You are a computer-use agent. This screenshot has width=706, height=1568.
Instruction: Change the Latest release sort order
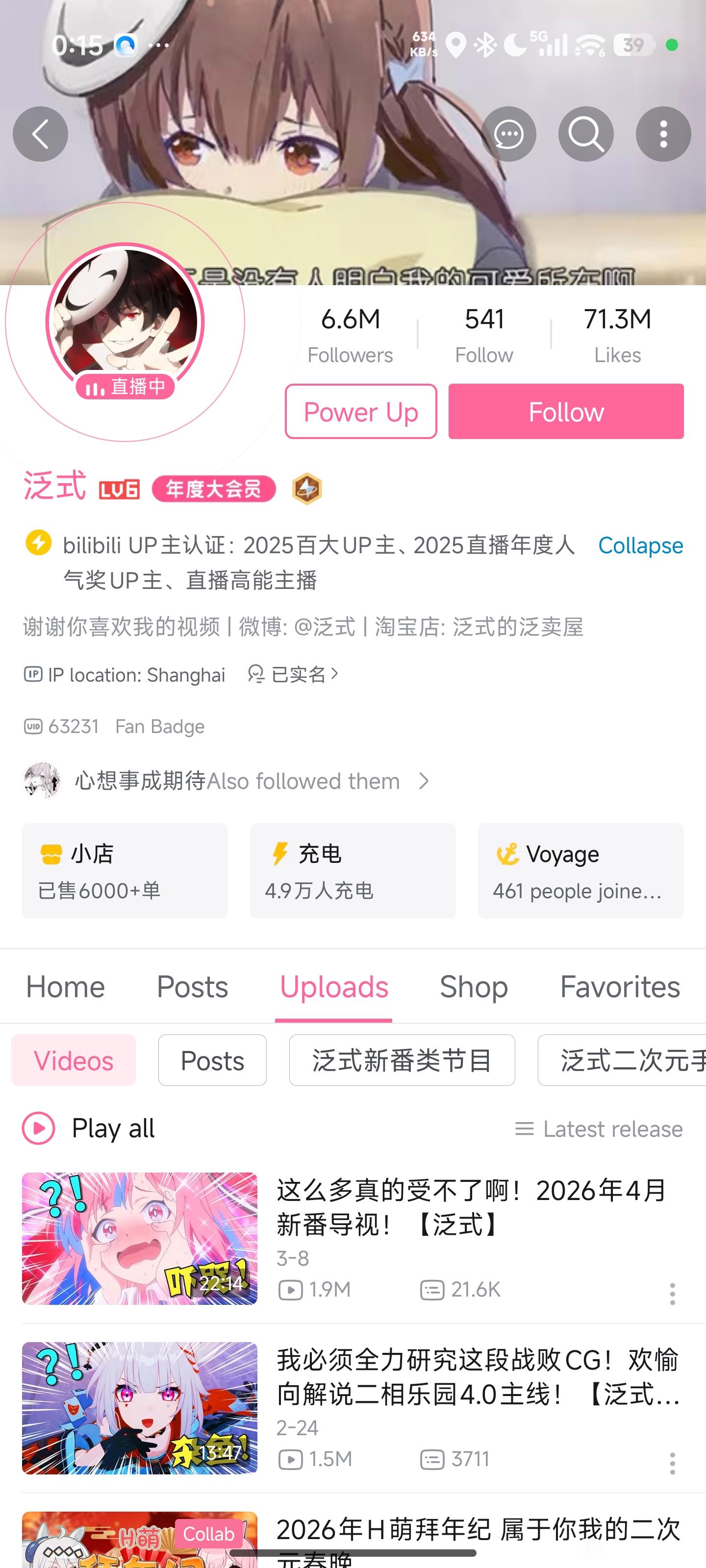point(599,1129)
